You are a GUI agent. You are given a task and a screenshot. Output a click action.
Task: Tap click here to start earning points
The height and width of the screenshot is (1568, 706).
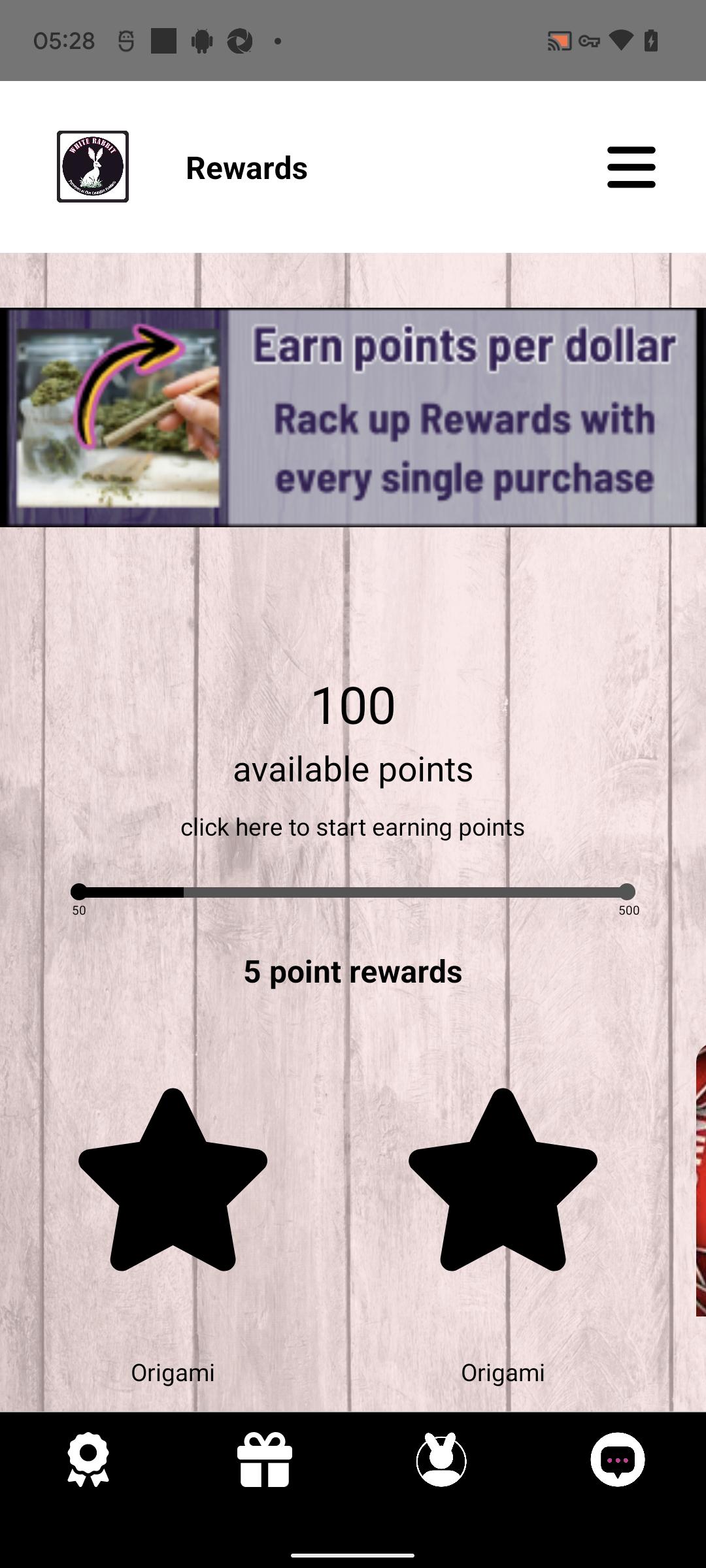tap(352, 827)
